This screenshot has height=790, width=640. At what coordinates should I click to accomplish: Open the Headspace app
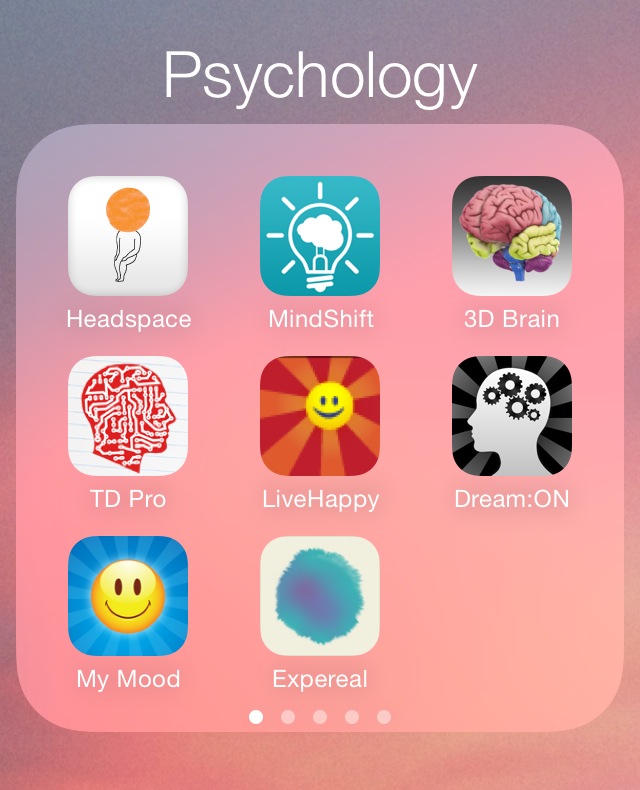128,236
